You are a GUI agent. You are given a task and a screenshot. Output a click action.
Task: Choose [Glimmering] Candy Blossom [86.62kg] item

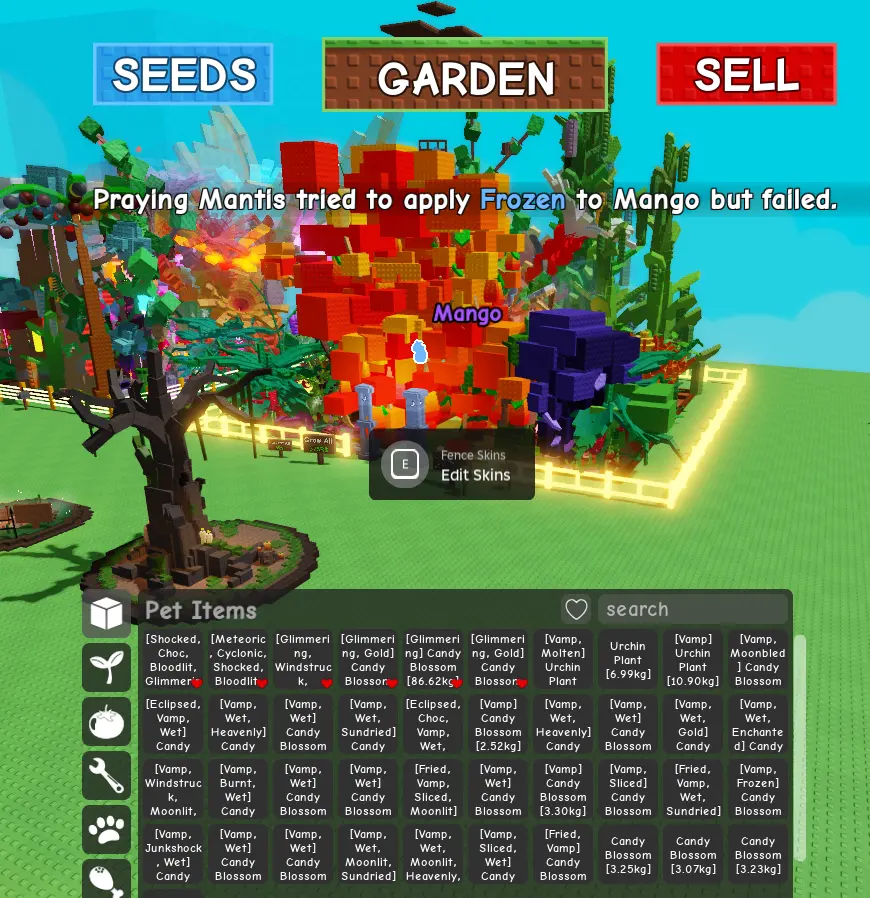[x=433, y=660]
